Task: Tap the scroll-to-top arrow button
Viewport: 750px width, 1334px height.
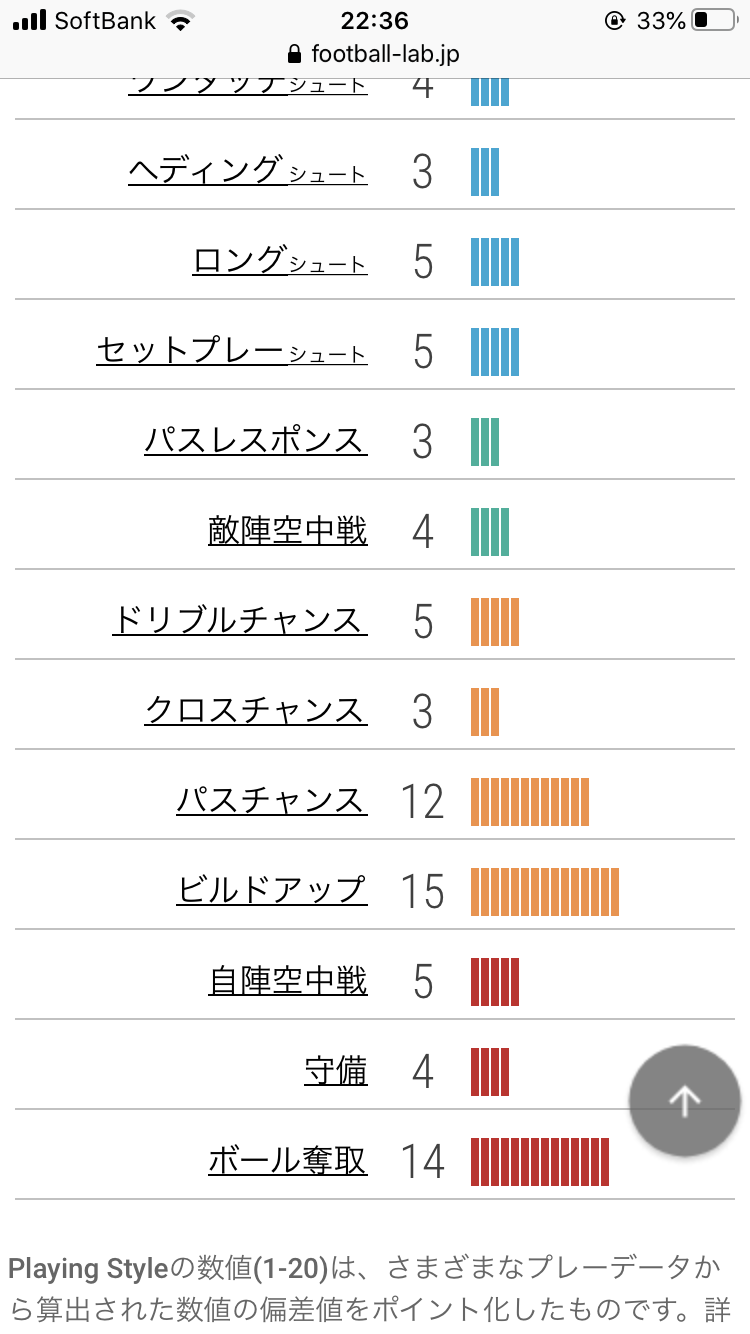Action: coord(685,1101)
